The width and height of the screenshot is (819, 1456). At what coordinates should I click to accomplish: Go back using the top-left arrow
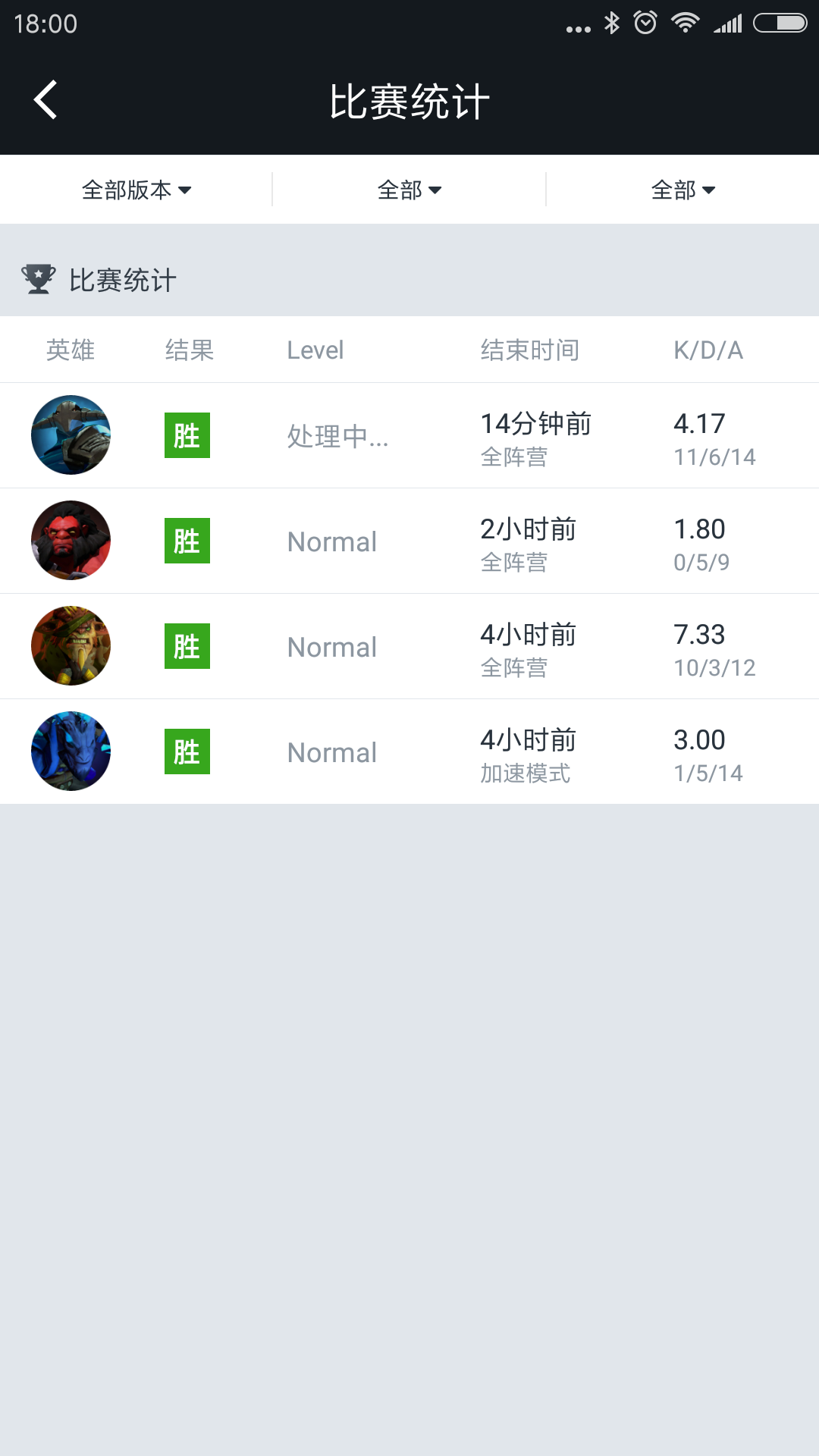click(x=45, y=100)
